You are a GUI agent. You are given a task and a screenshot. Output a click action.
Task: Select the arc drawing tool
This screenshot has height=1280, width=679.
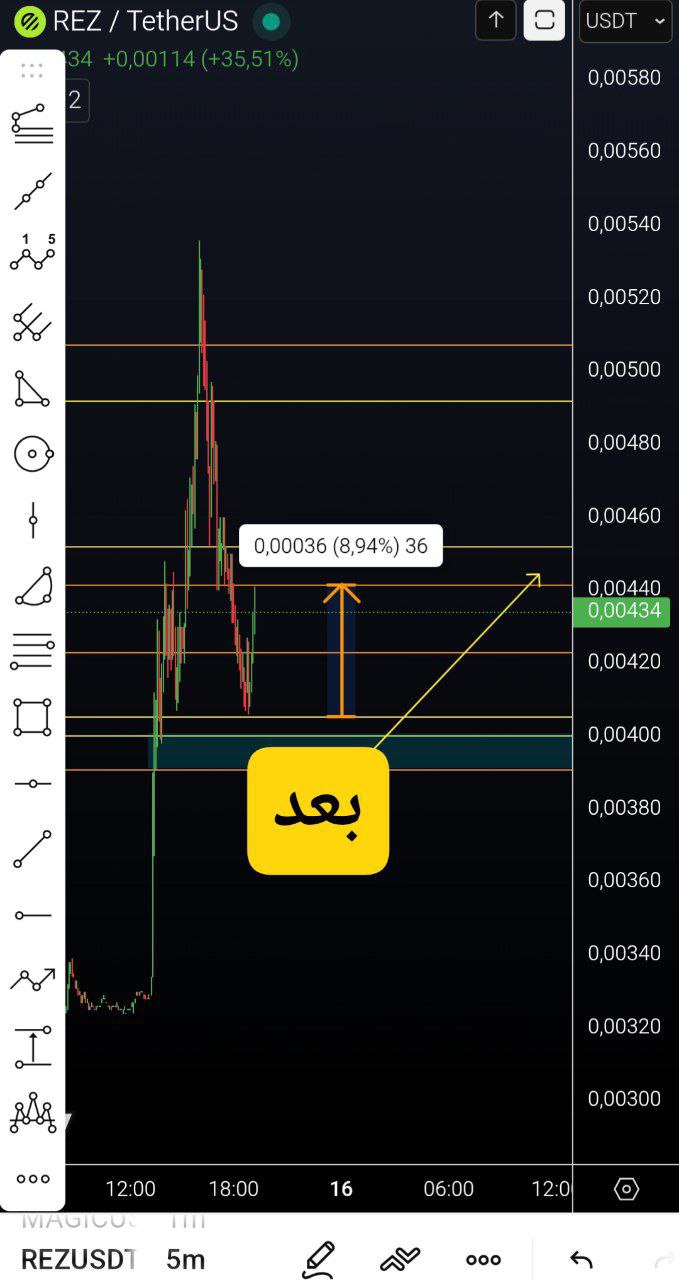pos(32,586)
